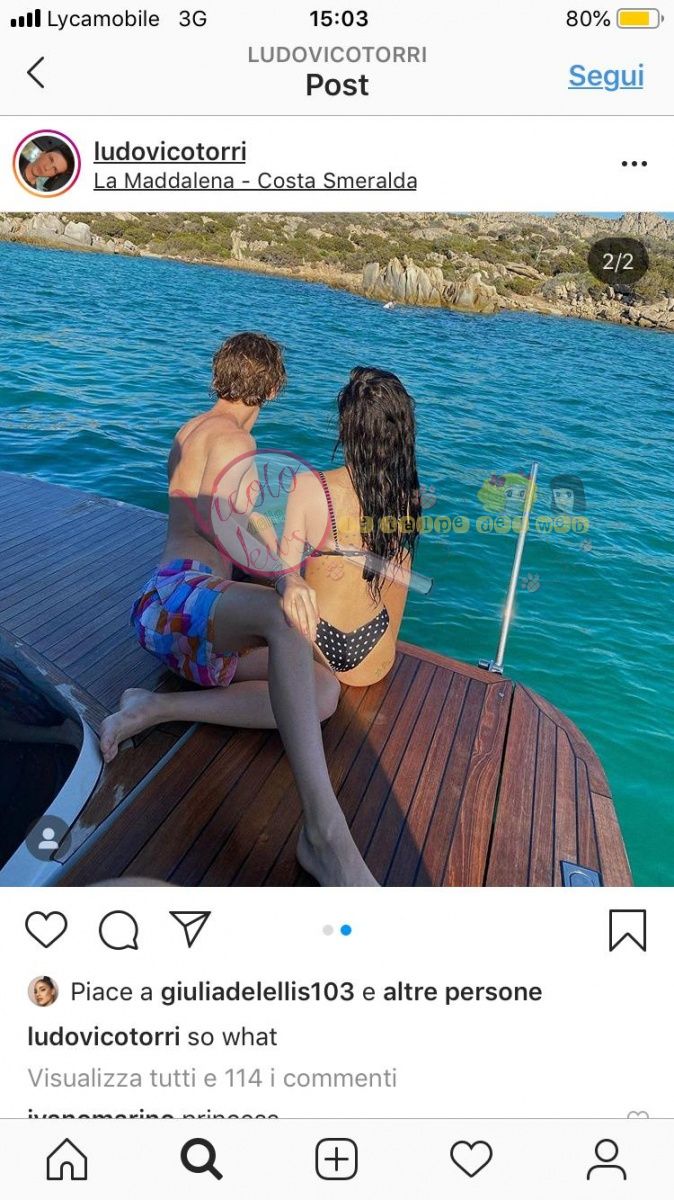Open La Maddalena - Costa Smeralda location
Viewport: 674px width, 1200px height.
(x=254, y=181)
